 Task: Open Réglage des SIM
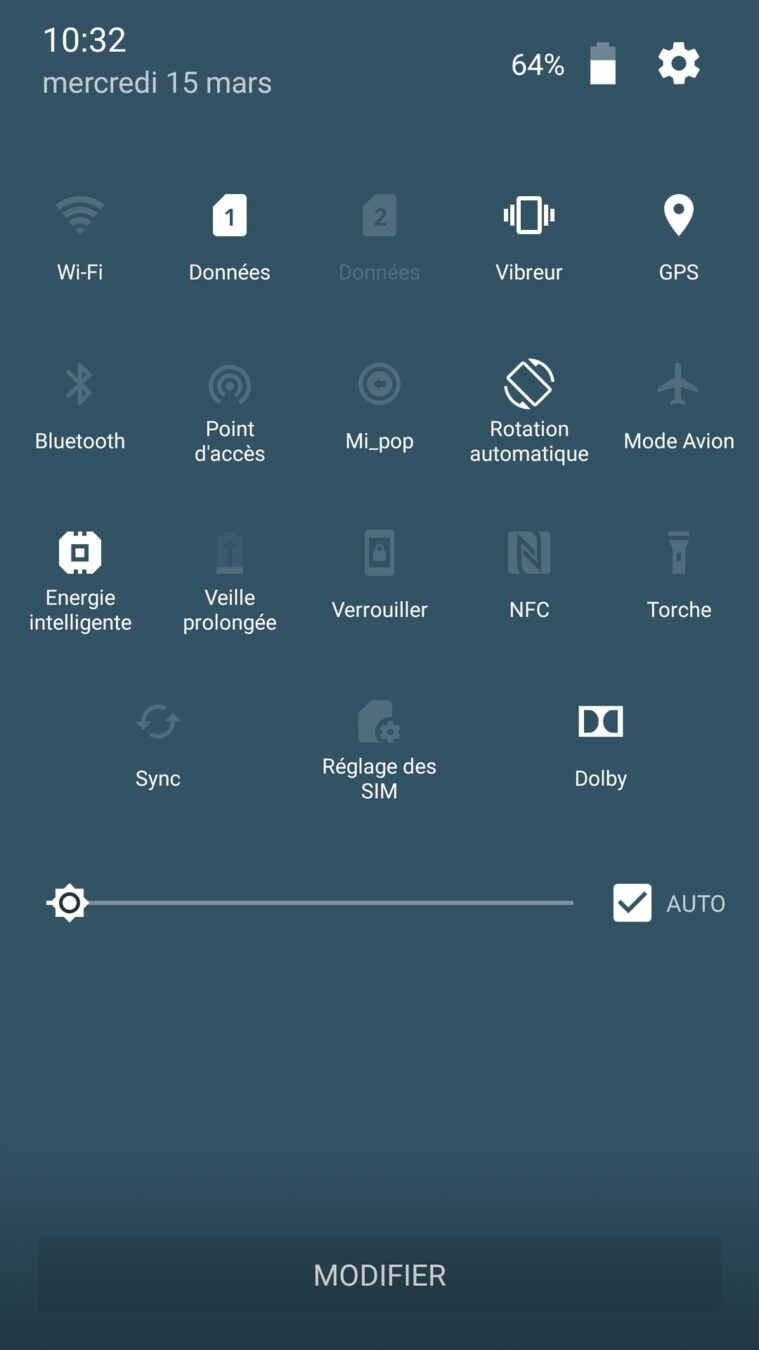[379, 722]
